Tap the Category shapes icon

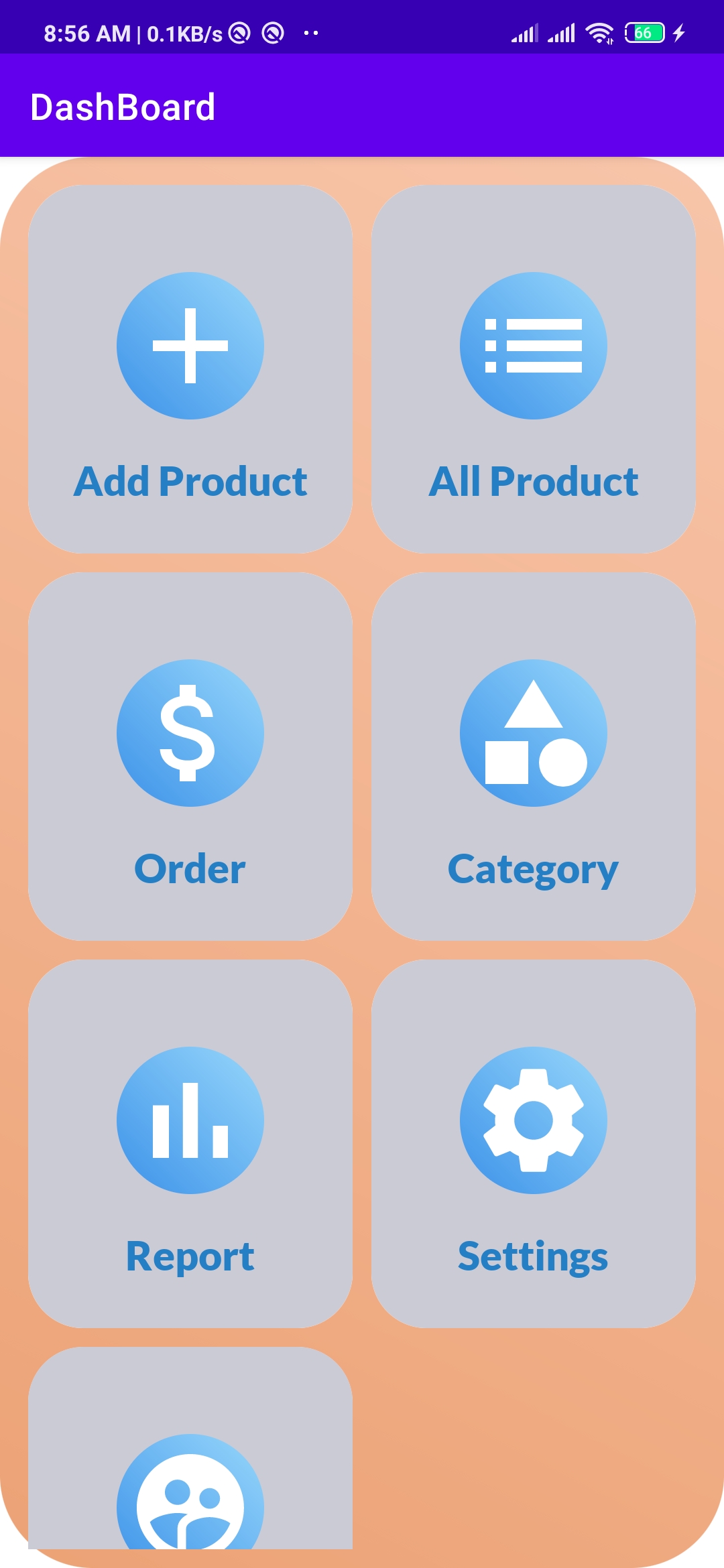point(533,734)
